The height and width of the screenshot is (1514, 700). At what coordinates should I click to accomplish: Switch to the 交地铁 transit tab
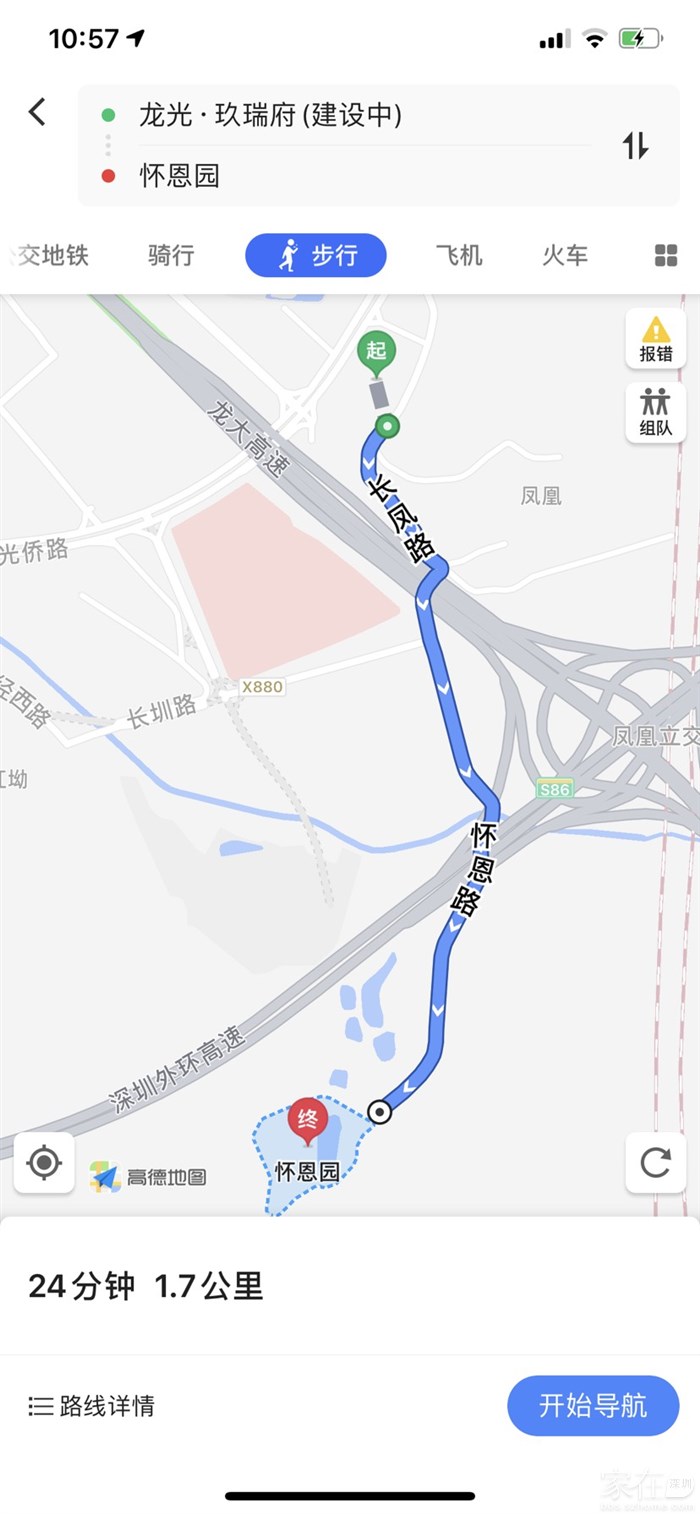pos(52,256)
